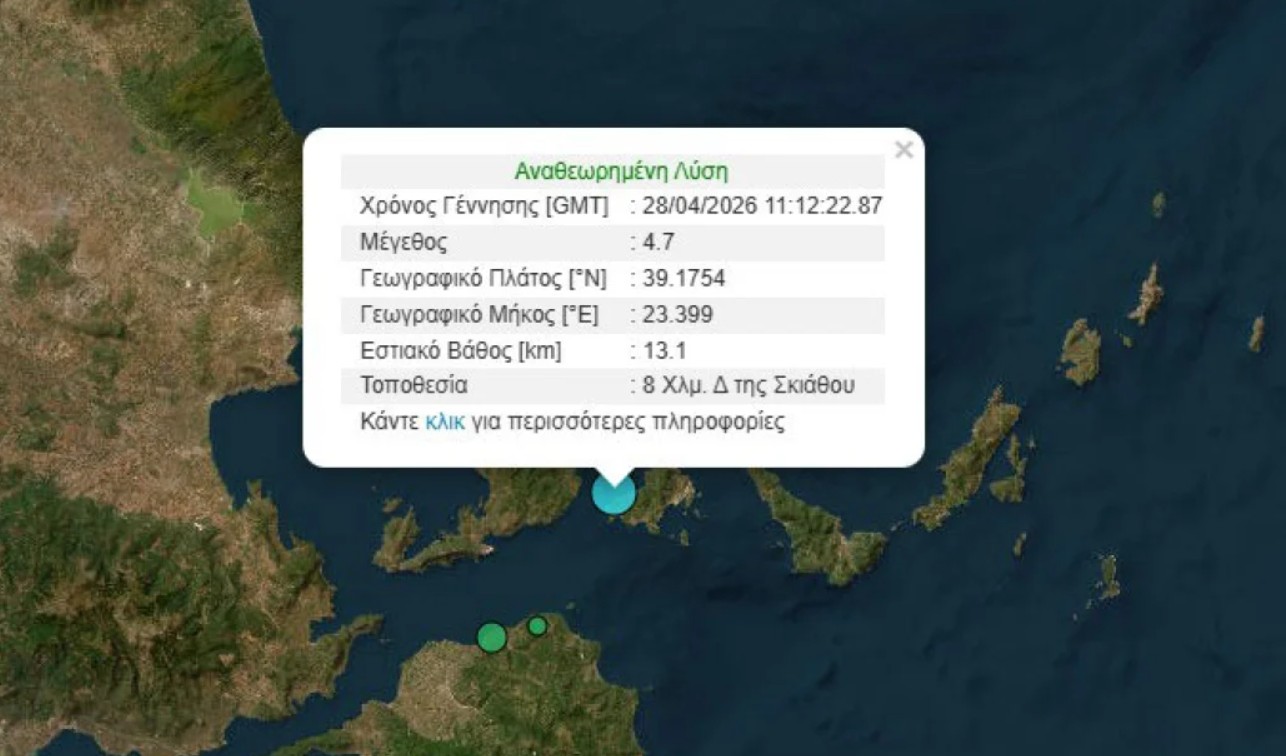
Task: Open the κλικ link for more information
Action: (445, 422)
